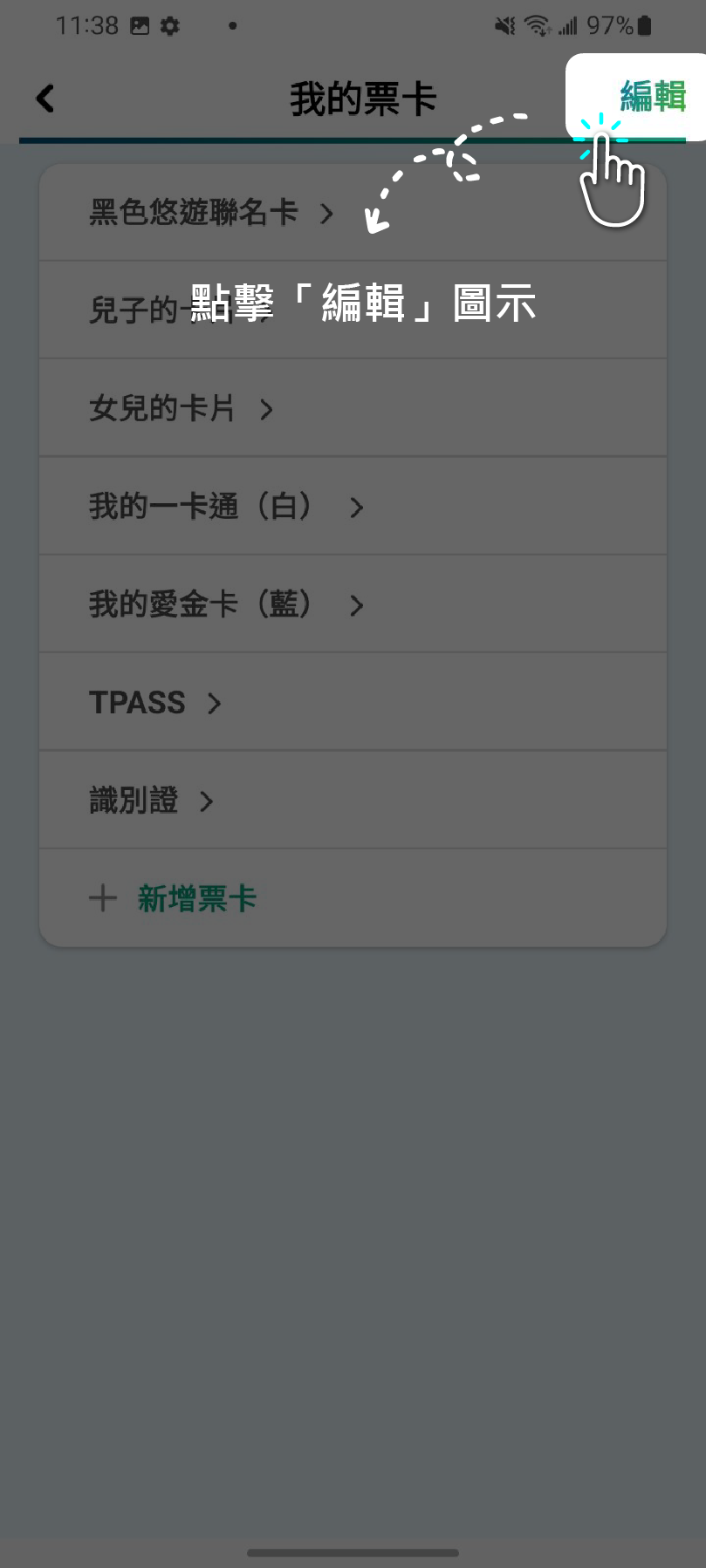Open the 黑色悠遊聯名卡 card
Screen dimensions: 706x1568
pos(353,212)
